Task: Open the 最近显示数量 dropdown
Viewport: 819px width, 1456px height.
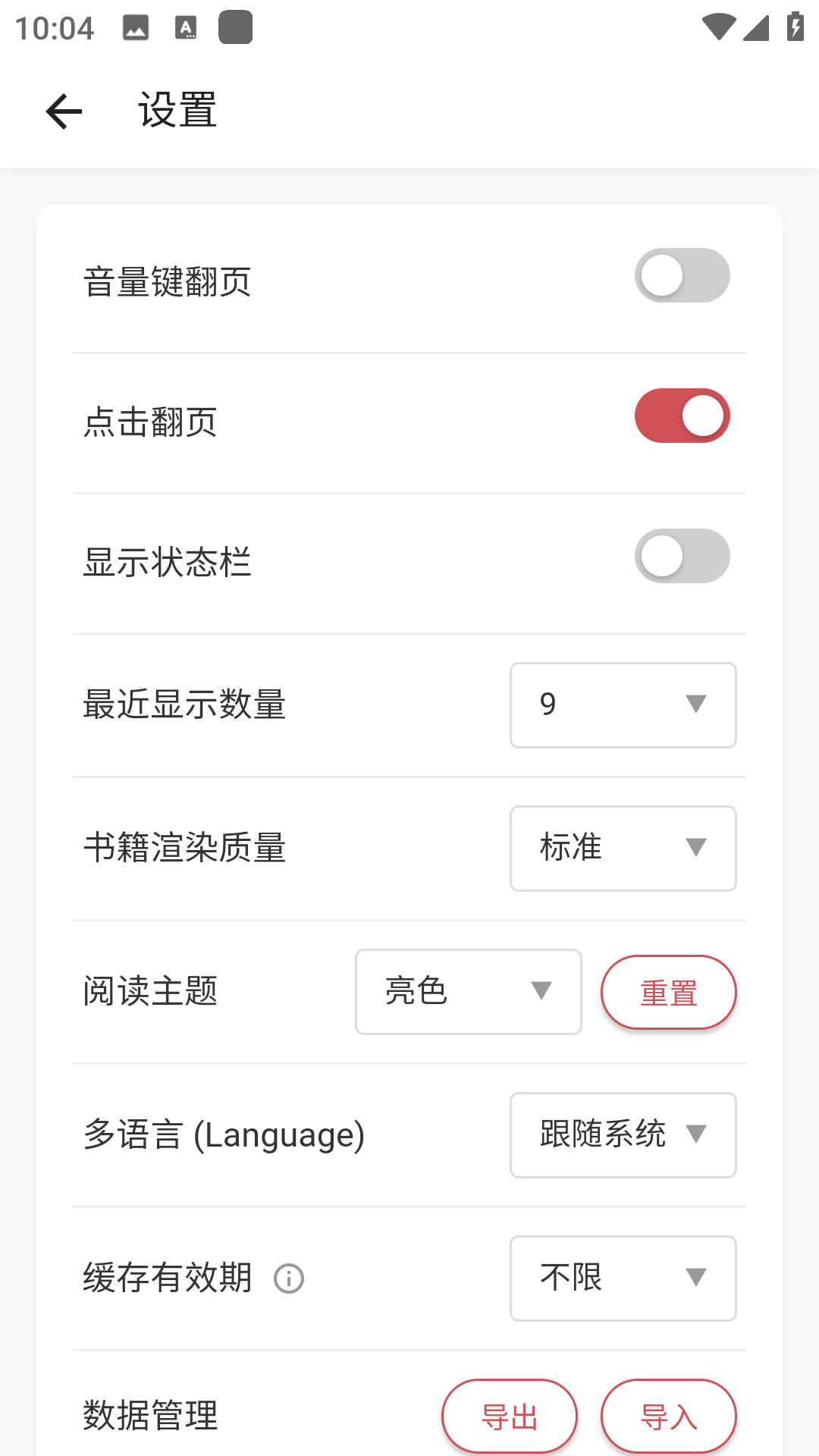Action: tap(623, 705)
